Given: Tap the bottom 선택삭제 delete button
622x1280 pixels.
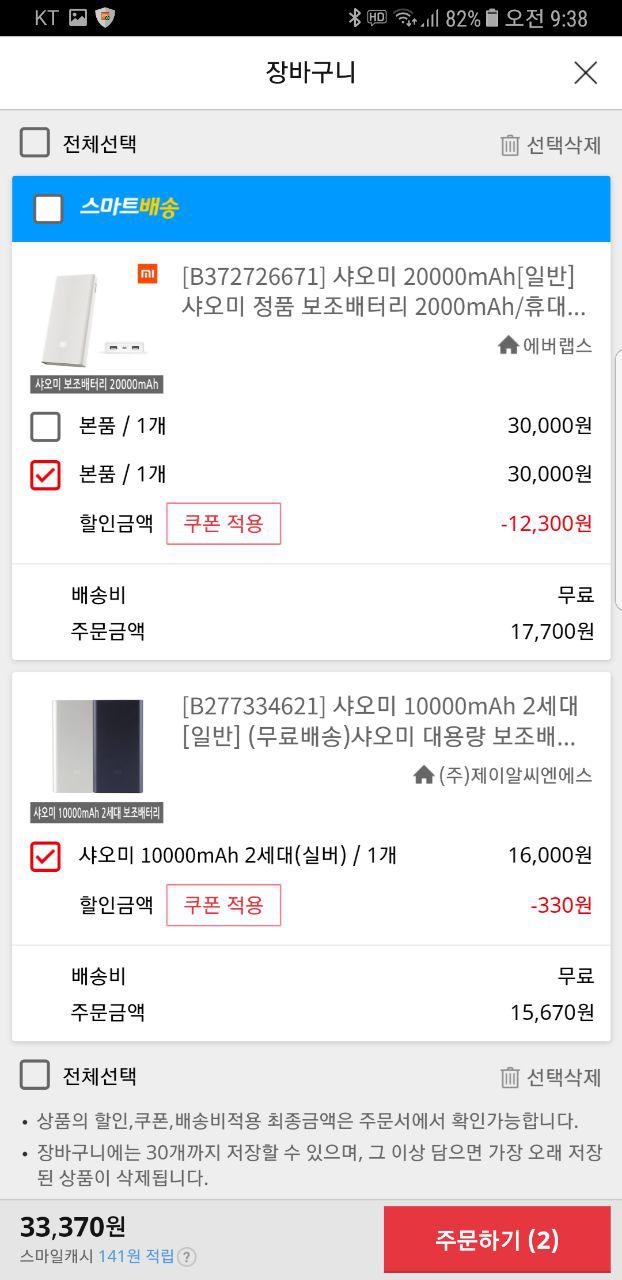Looking at the screenshot, I should (x=551, y=1077).
